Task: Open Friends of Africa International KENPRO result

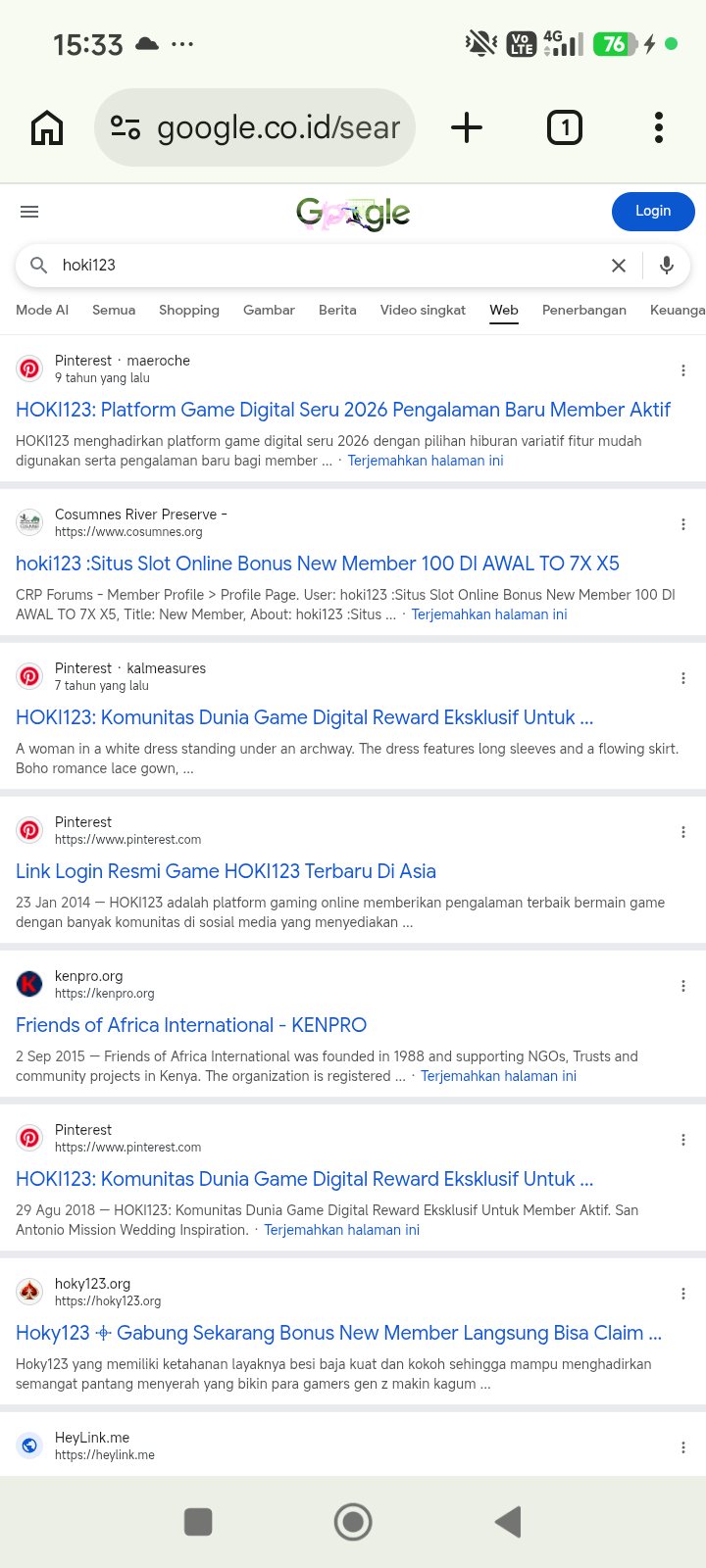Action: 191,1025
